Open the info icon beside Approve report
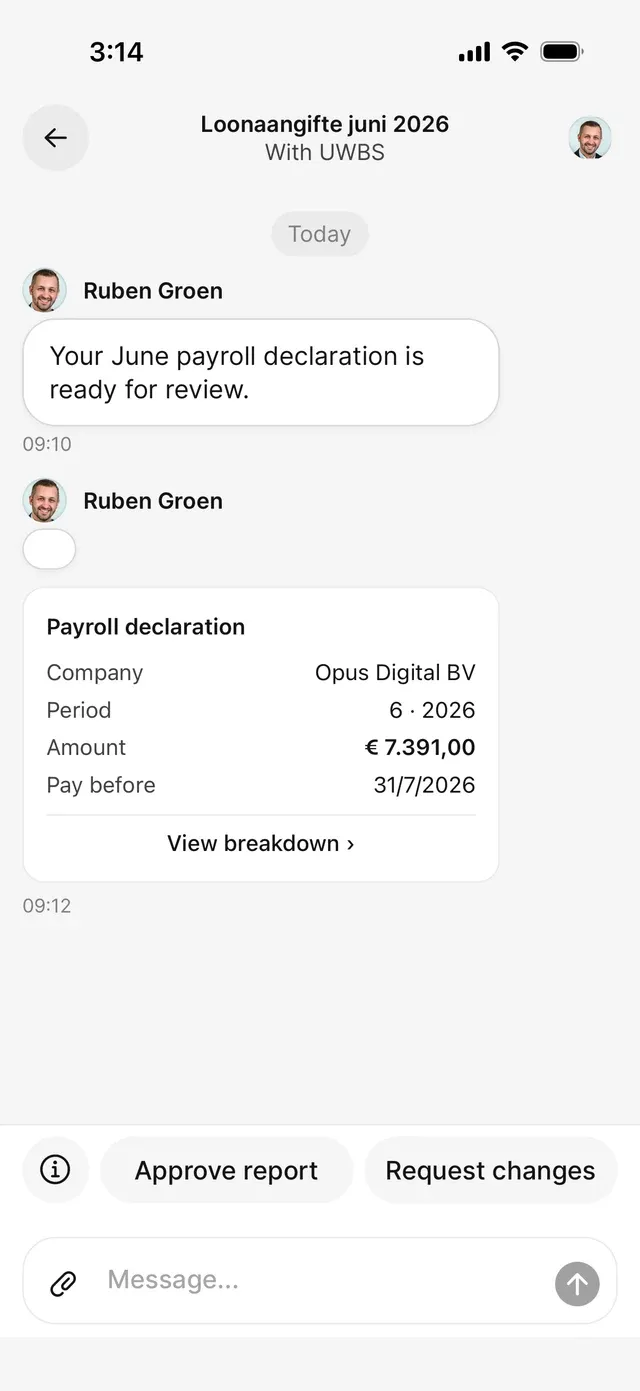Image resolution: width=640 pixels, height=1391 pixels. [x=56, y=1170]
